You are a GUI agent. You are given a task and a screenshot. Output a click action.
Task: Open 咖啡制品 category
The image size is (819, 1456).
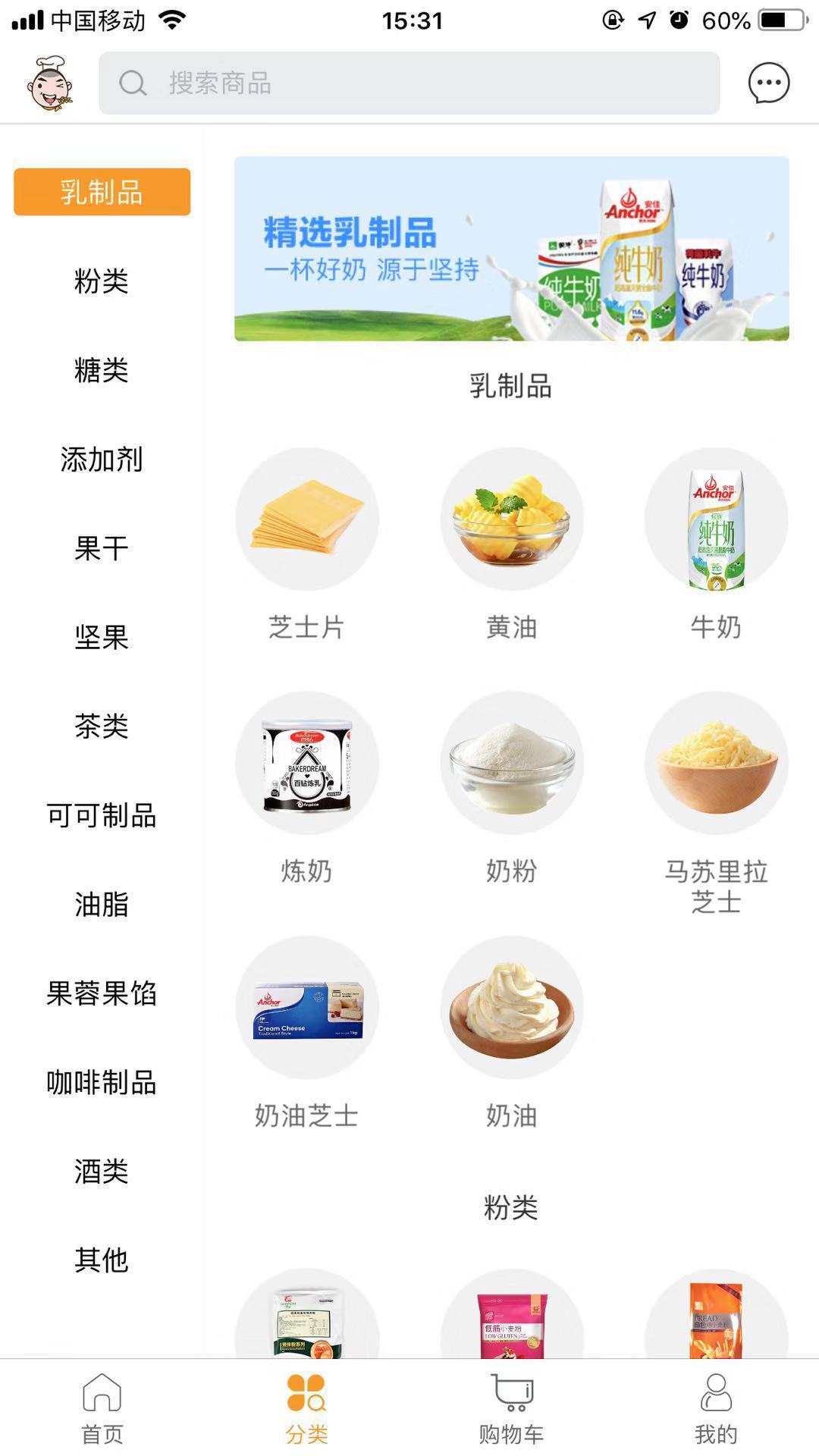click(x=102, y=1082)
